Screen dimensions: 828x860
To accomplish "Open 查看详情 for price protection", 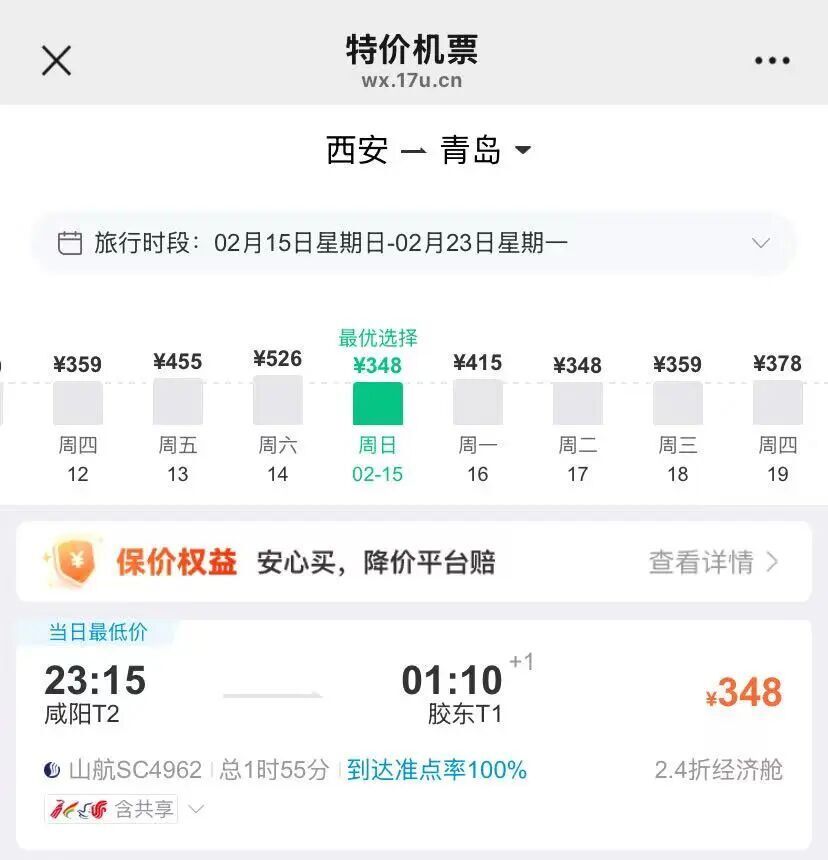I will click(x=702, y=561).
